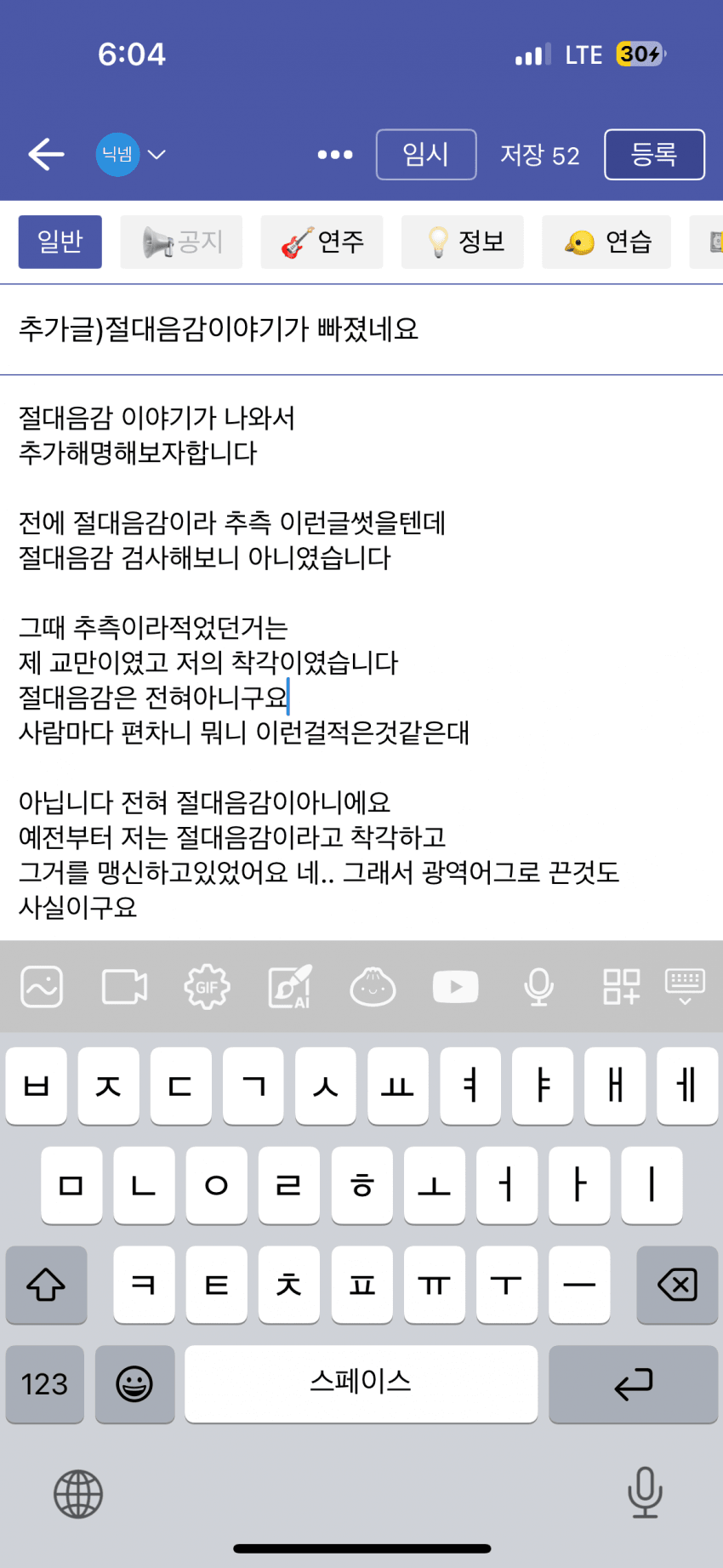The image size is (723, 1568).
Task: Attach an image from the toolbar
Action: click(x=42, y=987)
